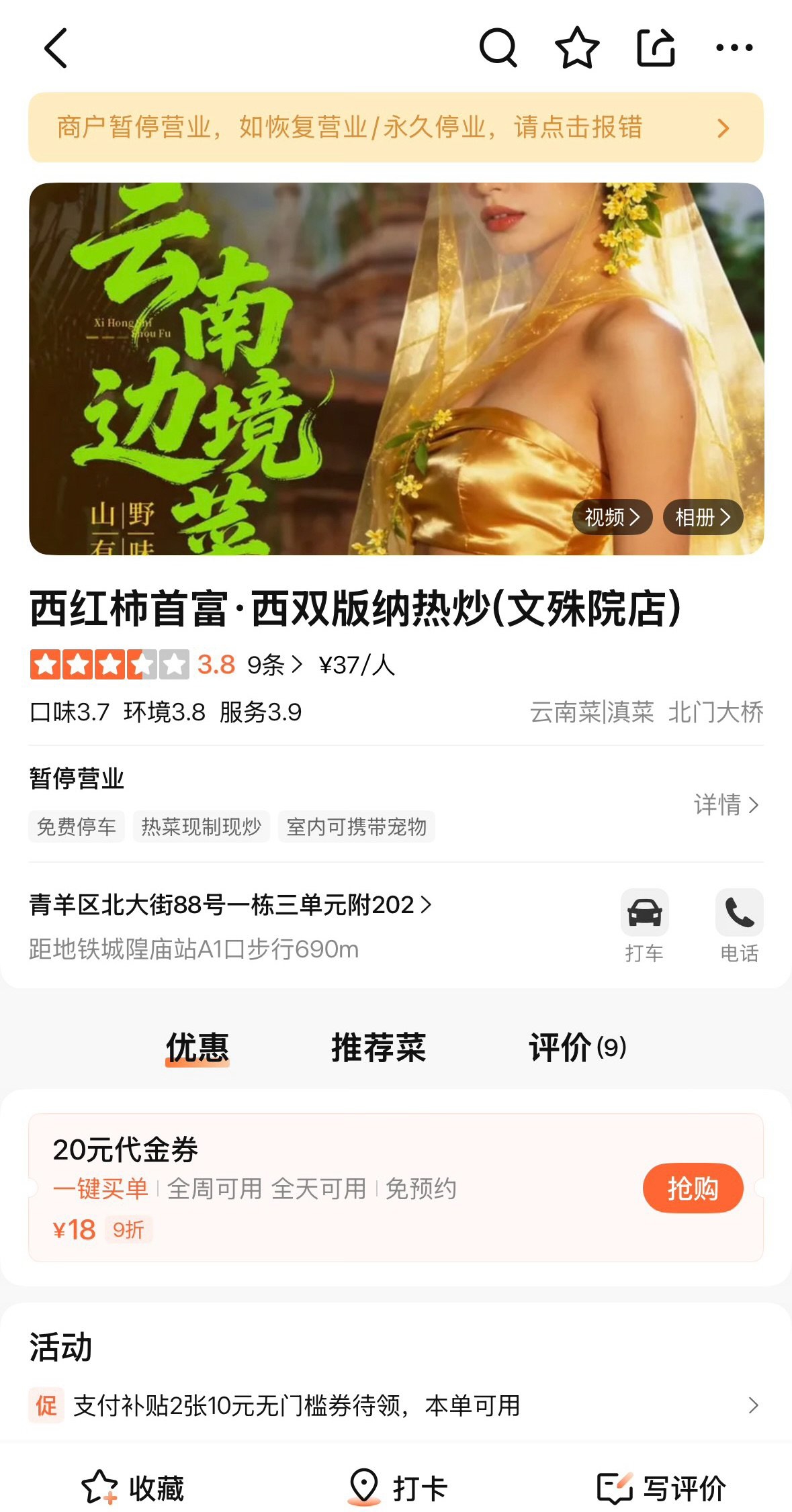Share this restaurant page
Viewport: 792px width, 1512px height.
pos(656,48)
